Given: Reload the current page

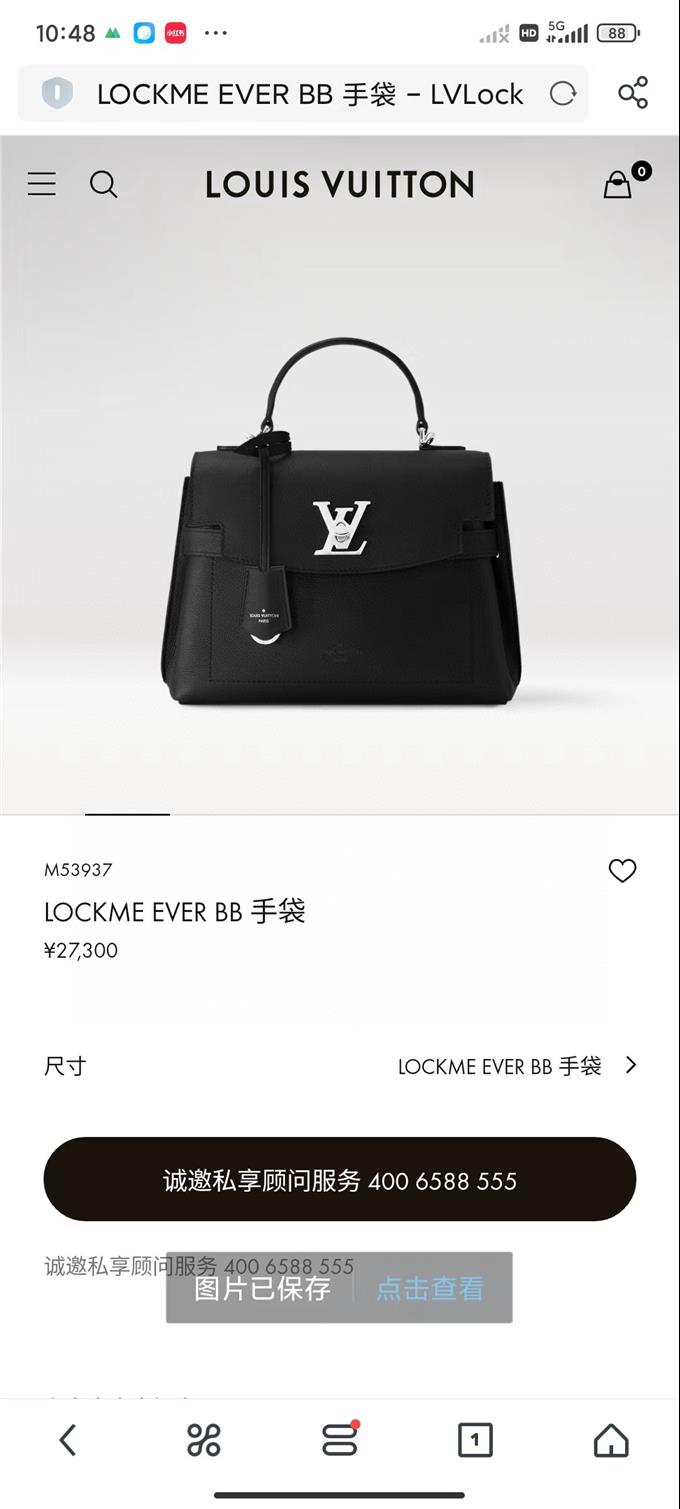Looking at the screenshot, I should coord(563,94).
